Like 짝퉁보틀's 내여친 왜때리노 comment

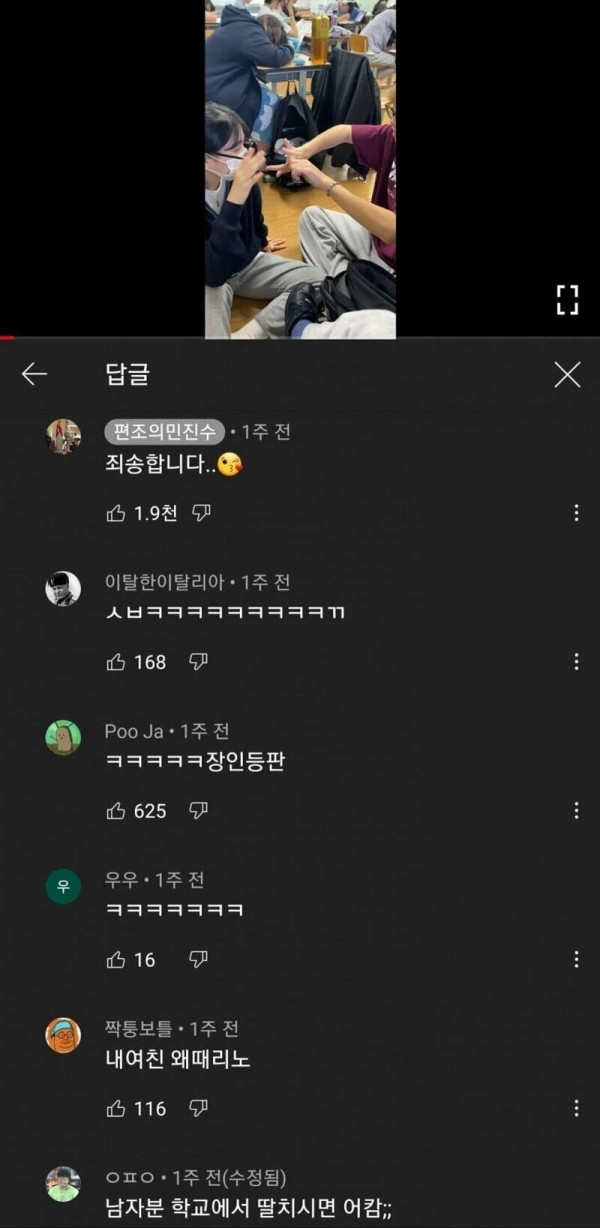click(x=116, y=1109)
